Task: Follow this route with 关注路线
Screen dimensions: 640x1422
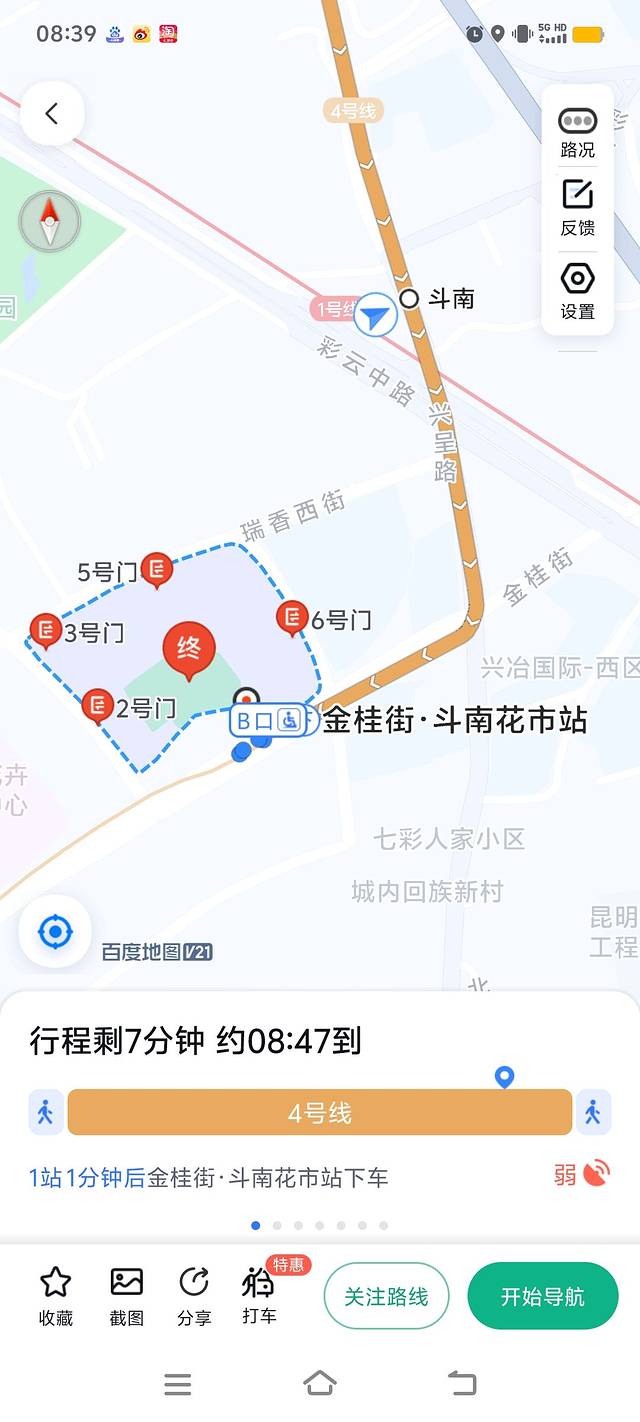Action: coord(386,1297)
